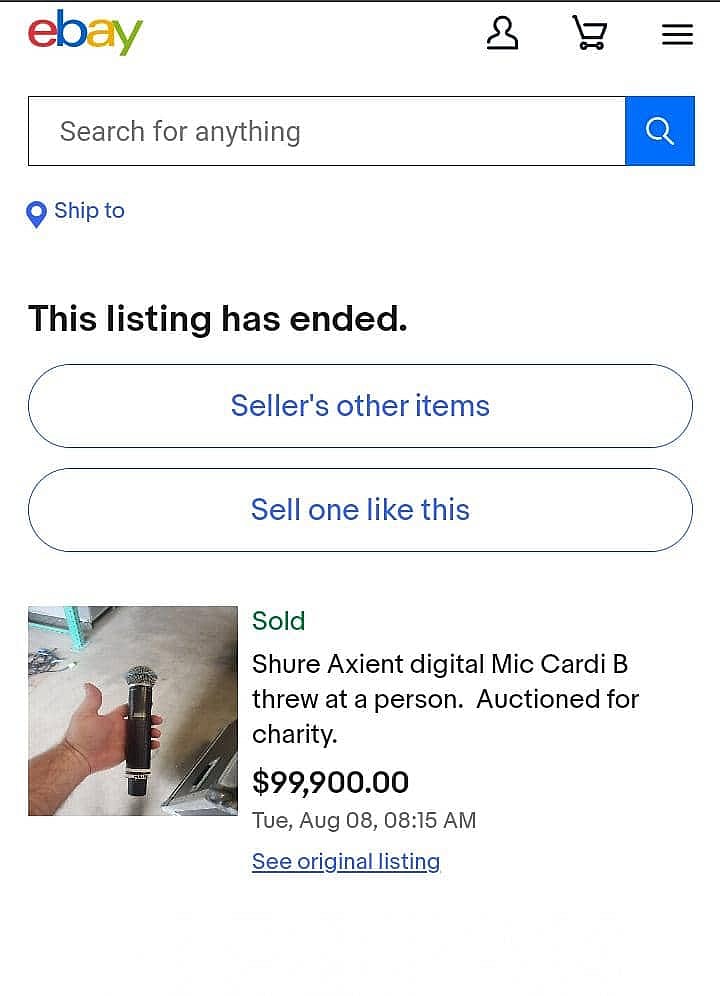
Task: Click the search magnifying glass icon
Action: click(659, 130)
